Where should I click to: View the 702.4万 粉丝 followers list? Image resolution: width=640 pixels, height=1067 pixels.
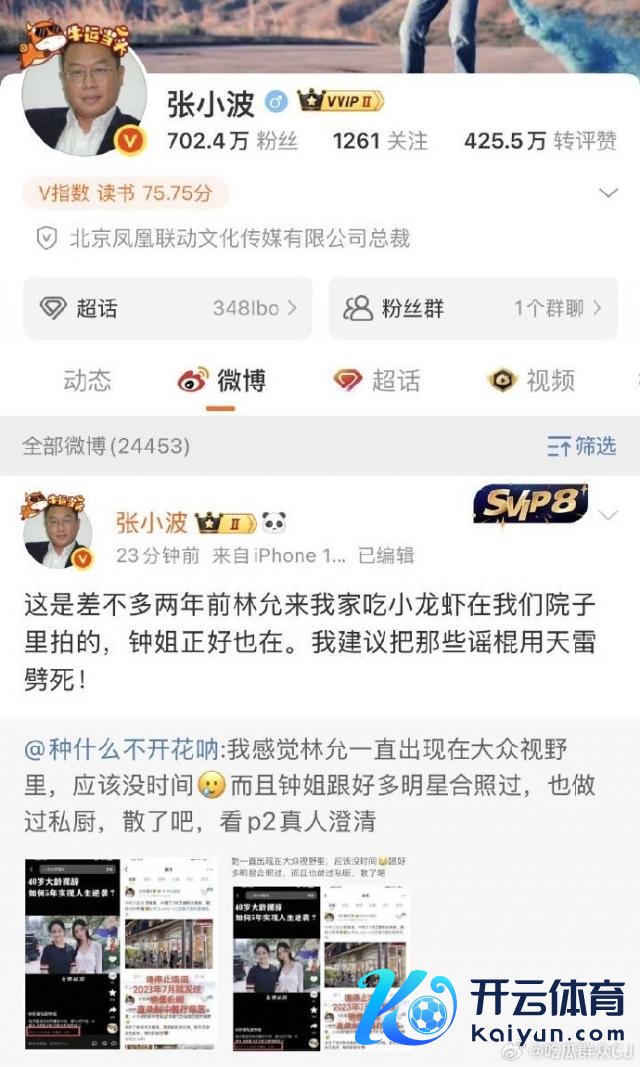(235, 141)
